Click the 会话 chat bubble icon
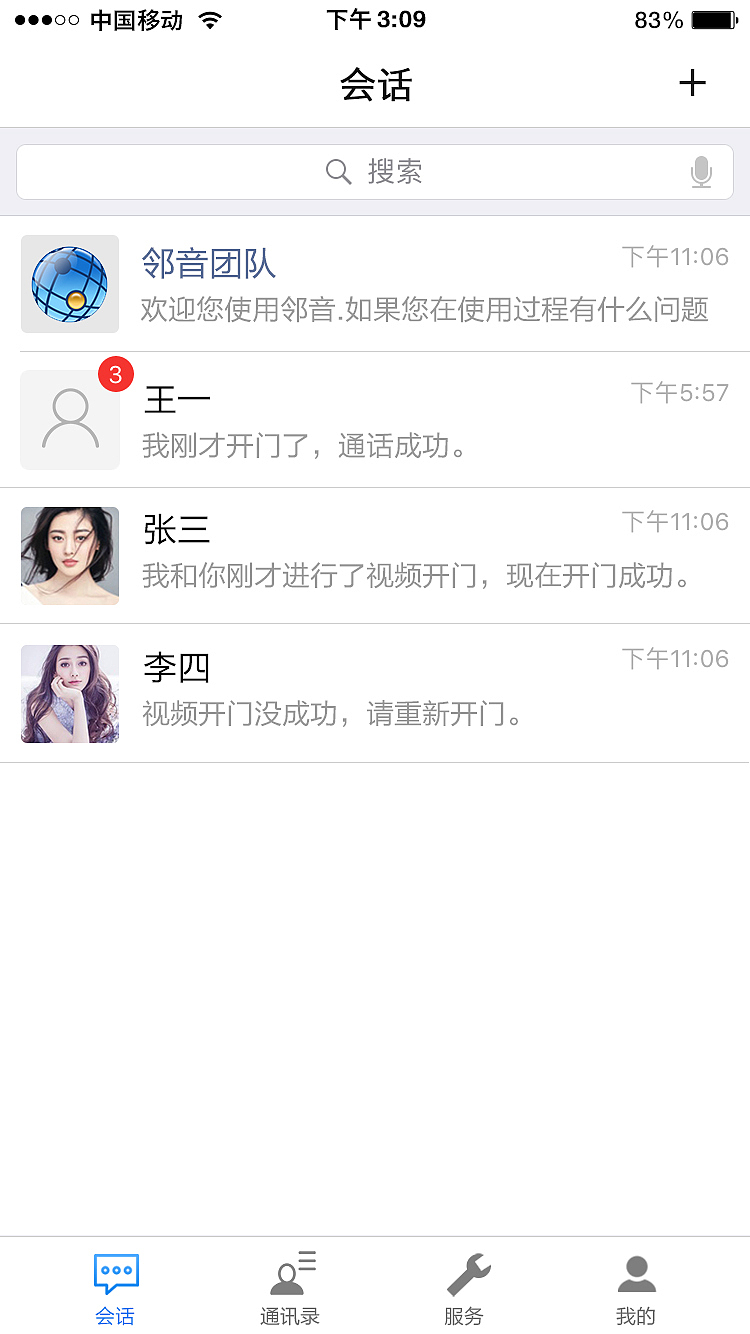Viewport: 750px width, 1334px height. (x=115, y=1270)
